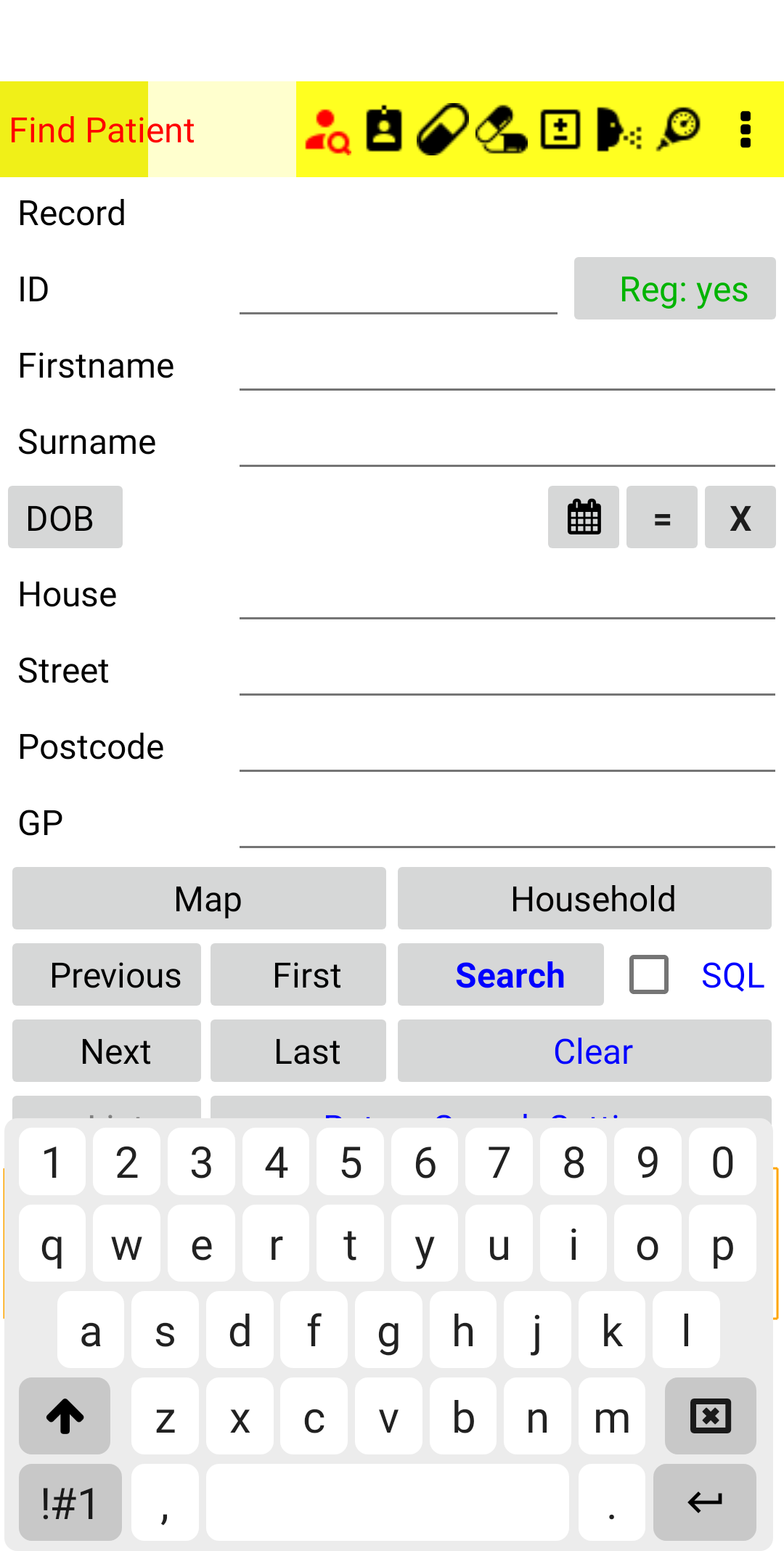The width and height of the screenshot is (784, 1551).
Task: Open the calendar date picker
Action: pyautogui.click(x=584, y=517)
